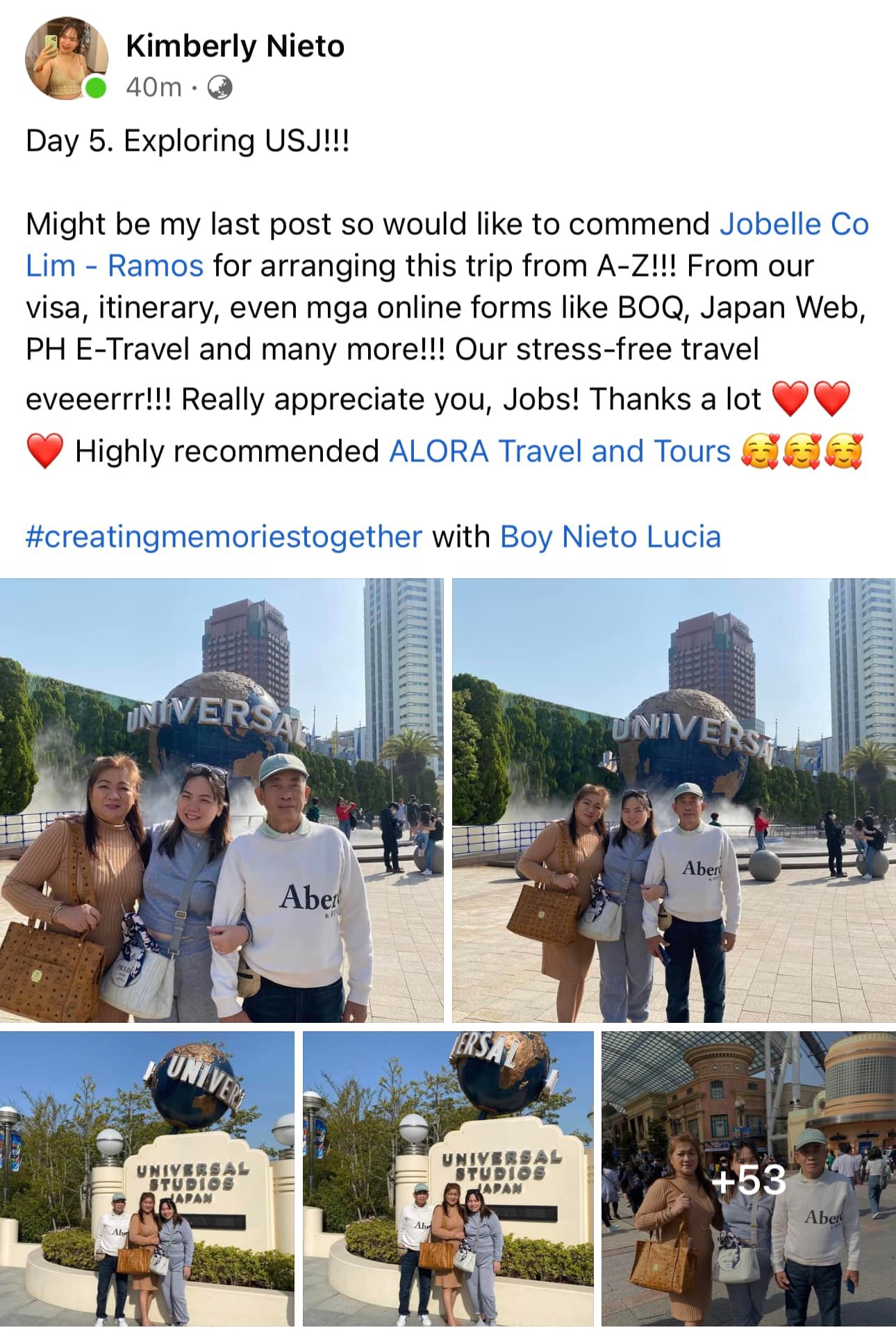Visit ALORA Travel and Tours page
896x1330 pixels.
pos(559,452)
